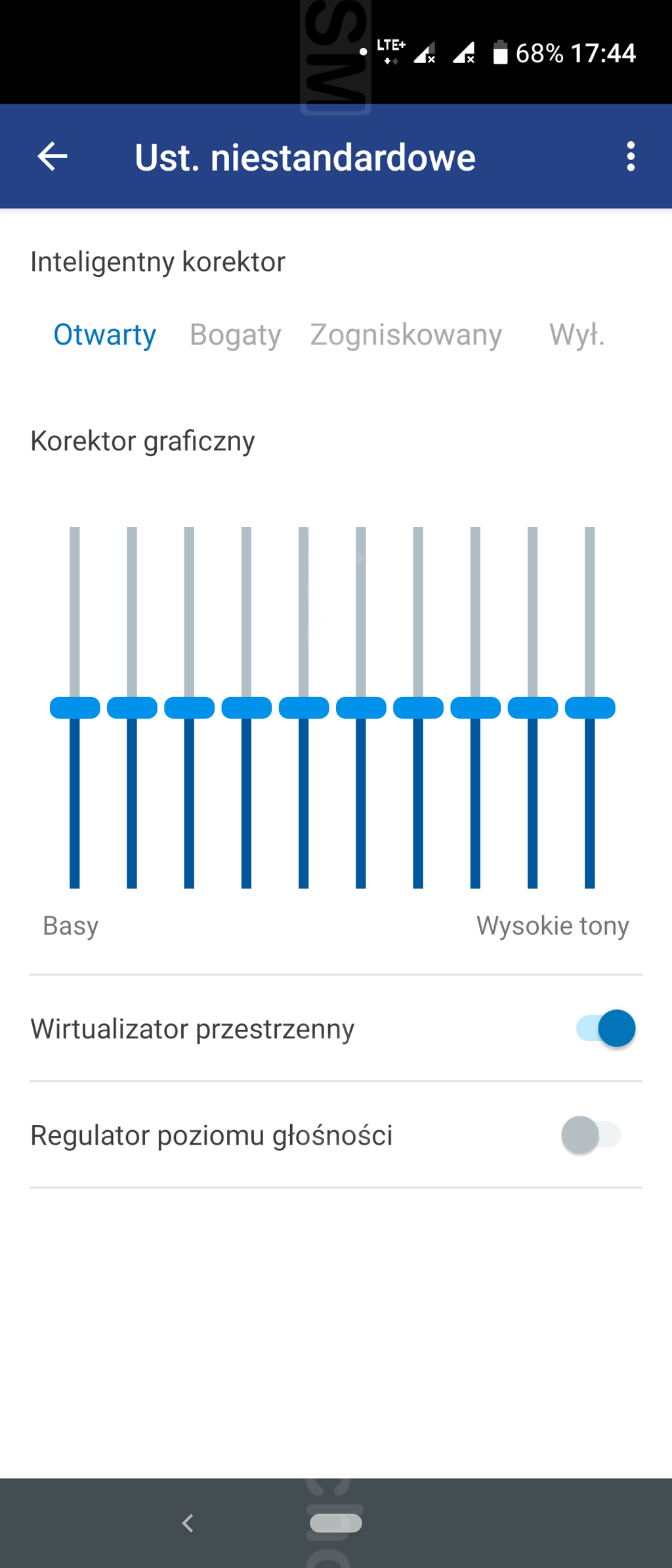This screenshot has width=672, height=1568.
Task: Turn off the intelligent equalizer with Wył.
Action: [576, 335]
